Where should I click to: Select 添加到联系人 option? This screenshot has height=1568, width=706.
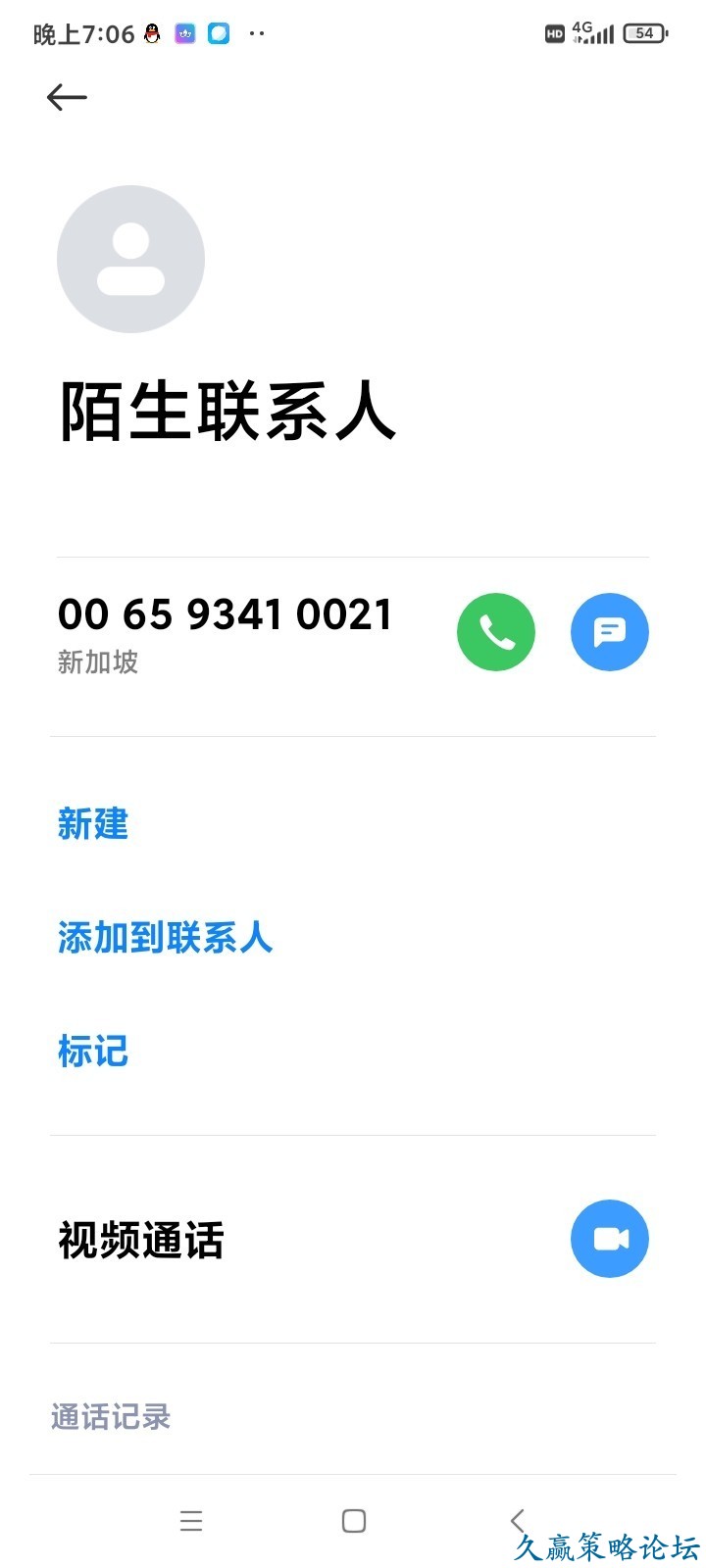click(165, 938)
